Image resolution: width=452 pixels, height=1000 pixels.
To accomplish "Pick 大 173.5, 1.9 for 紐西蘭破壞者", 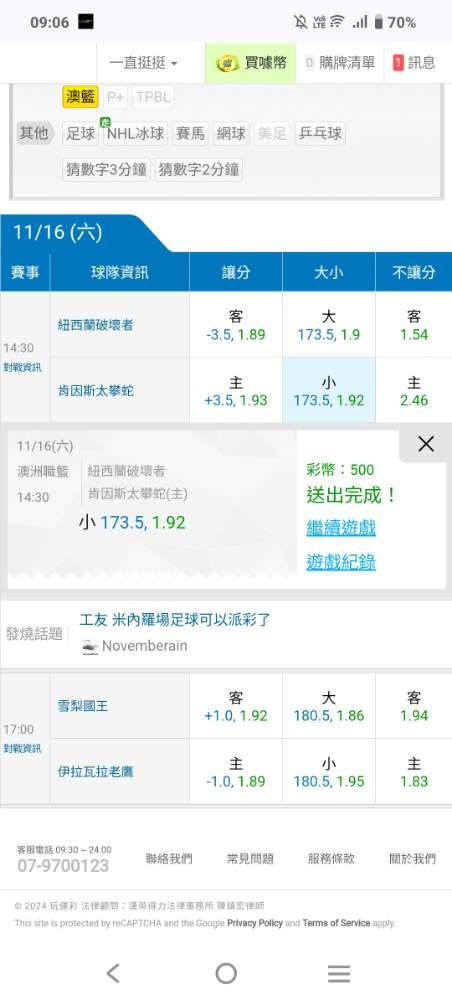I will [x=328, y=325].
